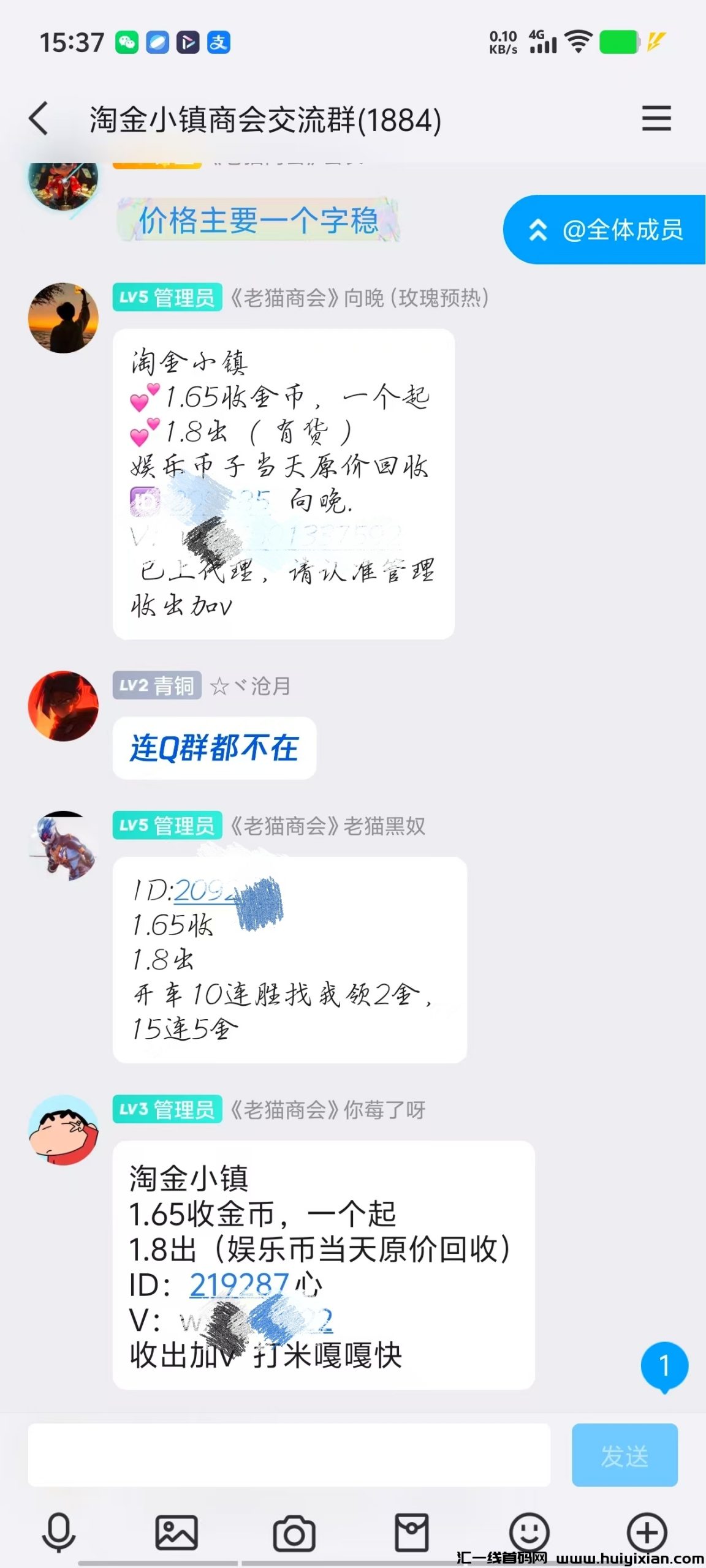Screen dimensions: 706x1568
Task: Tap the WeChat icon in status bar
Action: [x=127, y=43]
